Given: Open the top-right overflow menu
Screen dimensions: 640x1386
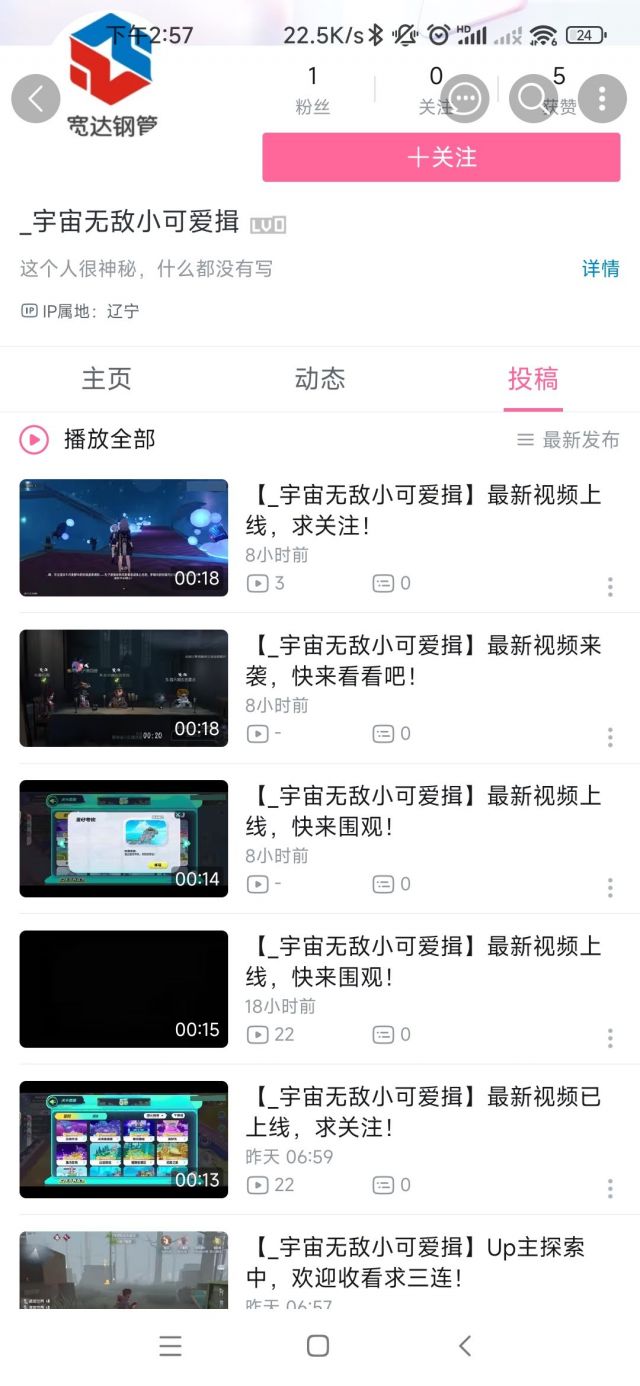Looking at the screenshot, I should tap(602, 98).
